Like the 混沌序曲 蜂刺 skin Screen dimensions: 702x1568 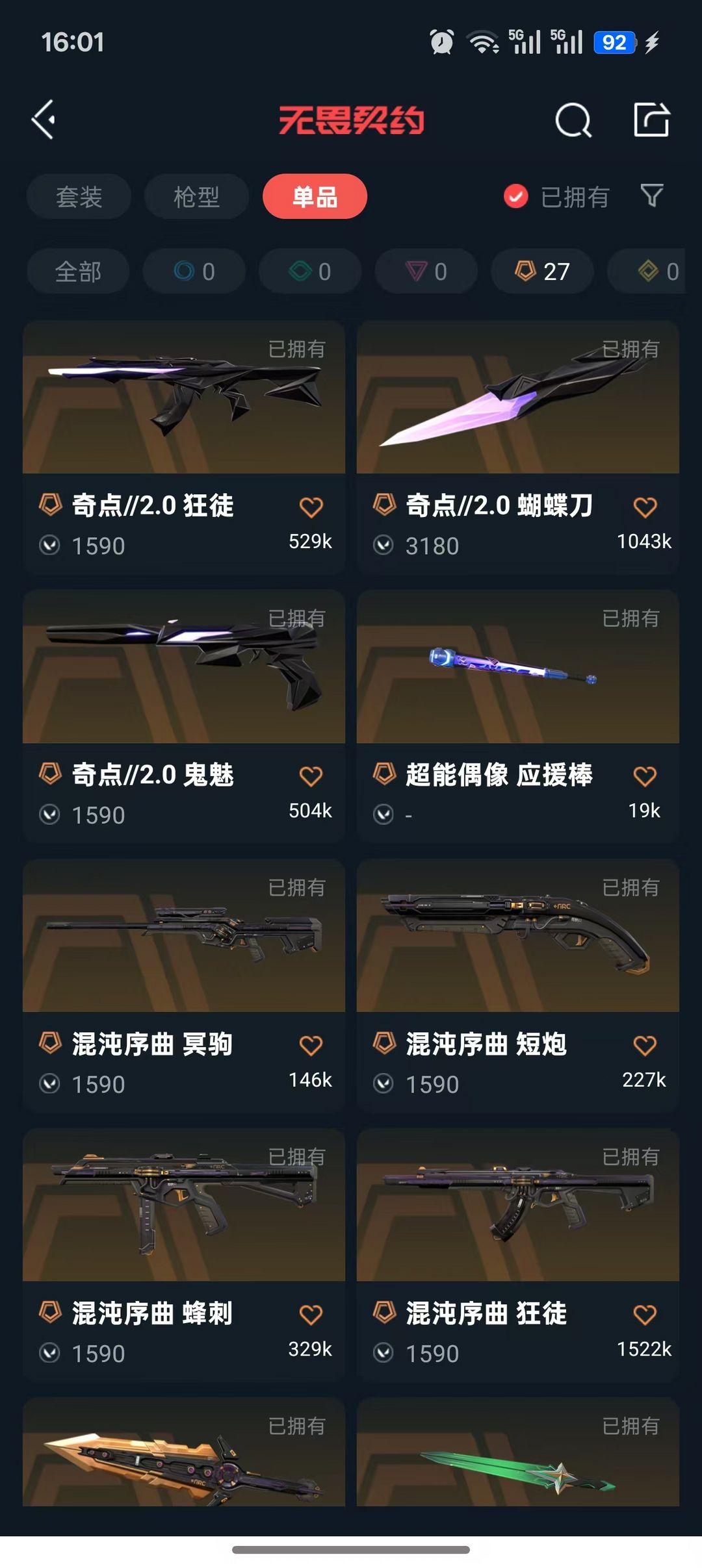point(311,1315)
